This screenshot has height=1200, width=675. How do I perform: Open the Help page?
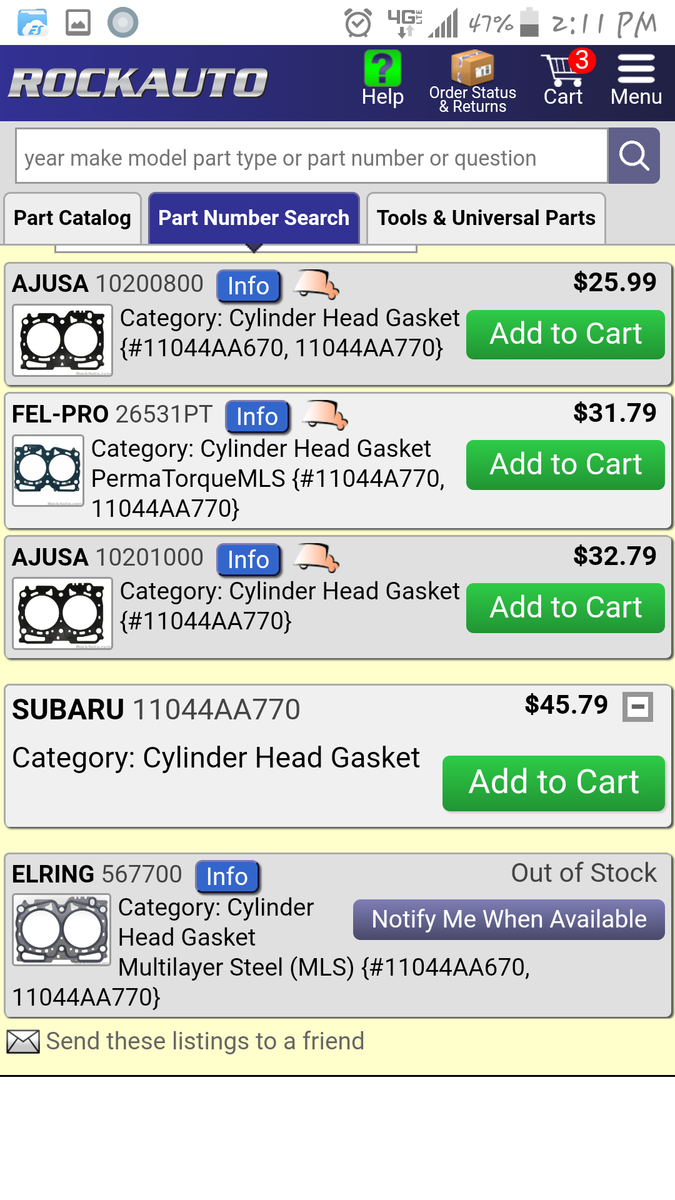coord(382,80)
